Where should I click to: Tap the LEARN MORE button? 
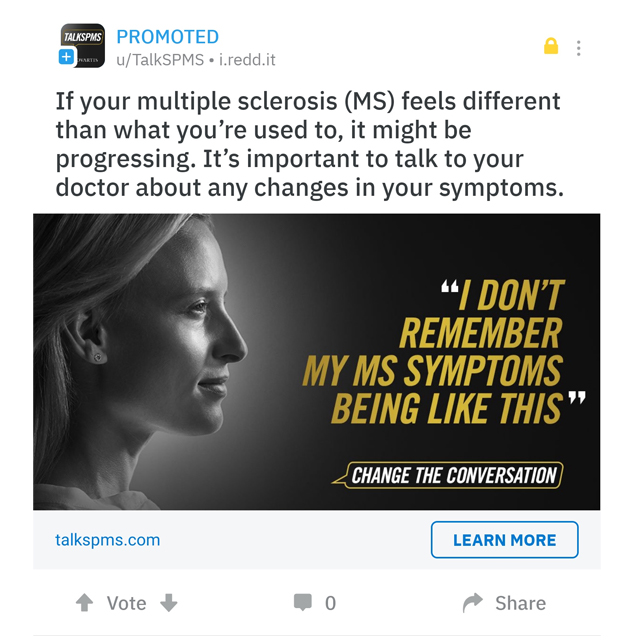pos(504,540)
